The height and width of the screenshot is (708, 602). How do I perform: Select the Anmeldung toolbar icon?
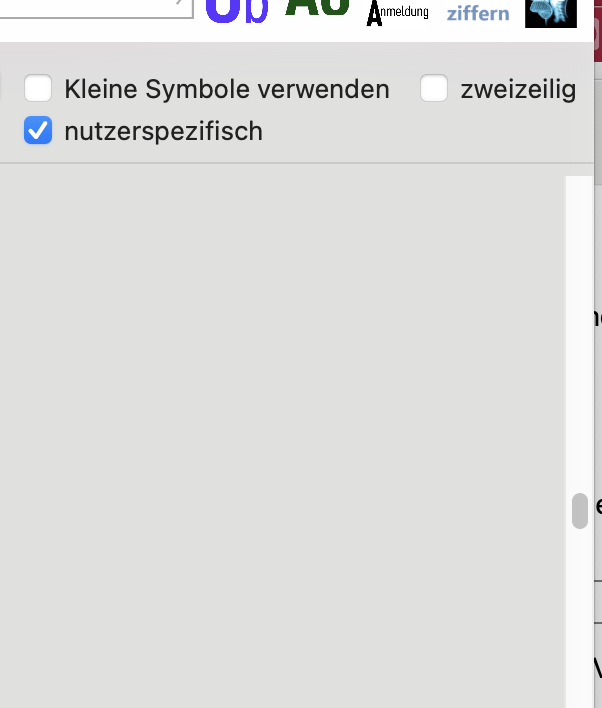click(397, 13)
